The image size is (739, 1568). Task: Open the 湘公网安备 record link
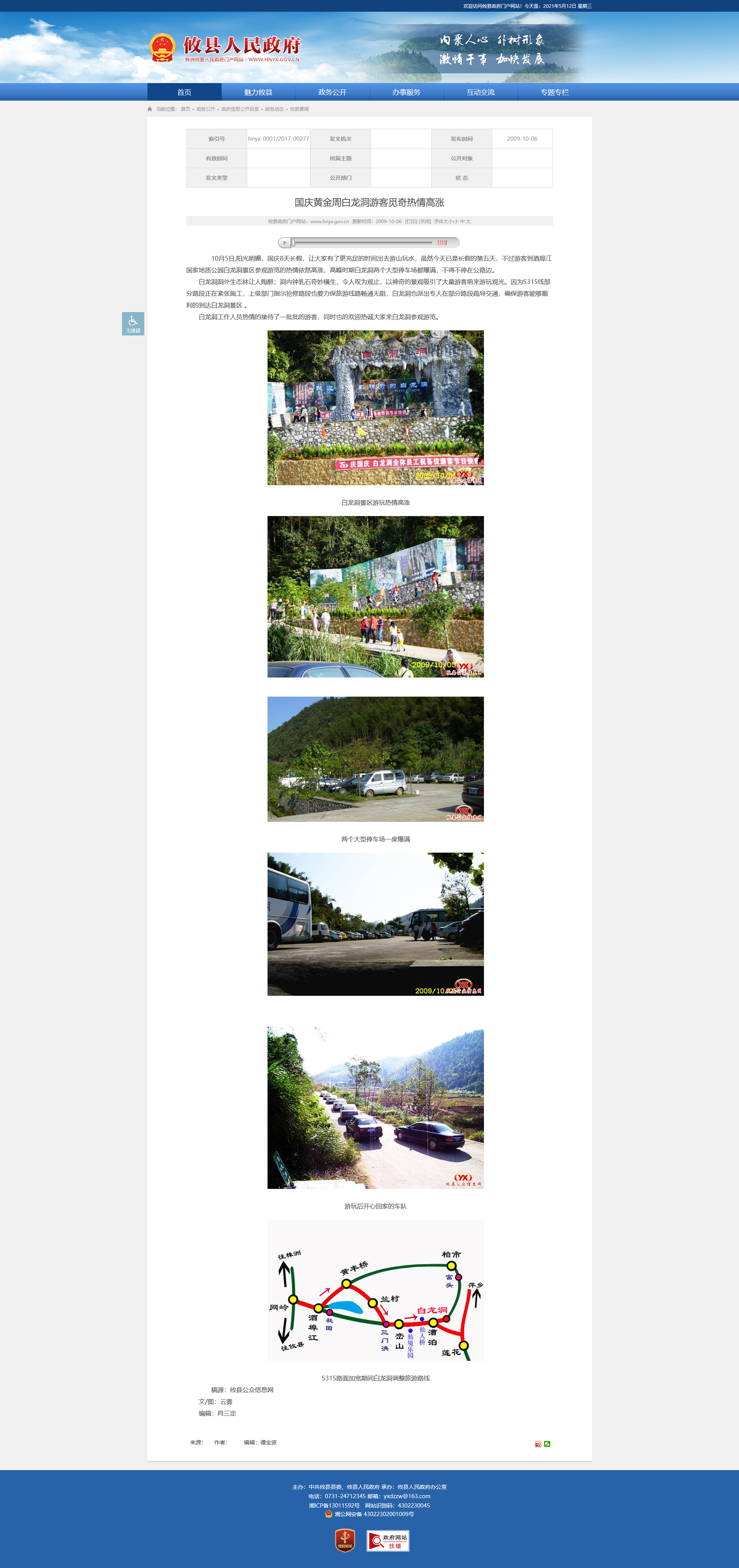pos(374,1514)
